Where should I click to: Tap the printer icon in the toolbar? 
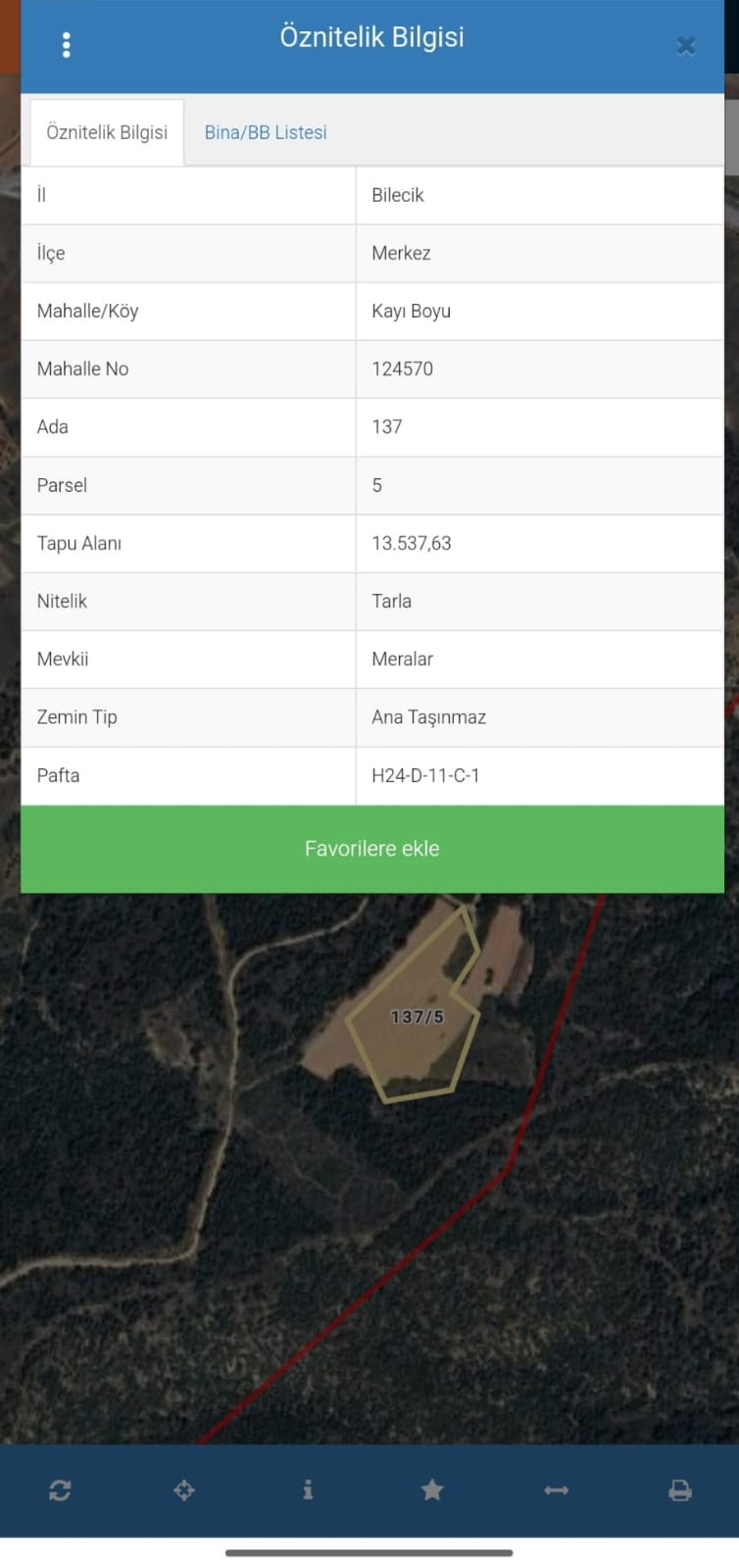pos(680,1491)
